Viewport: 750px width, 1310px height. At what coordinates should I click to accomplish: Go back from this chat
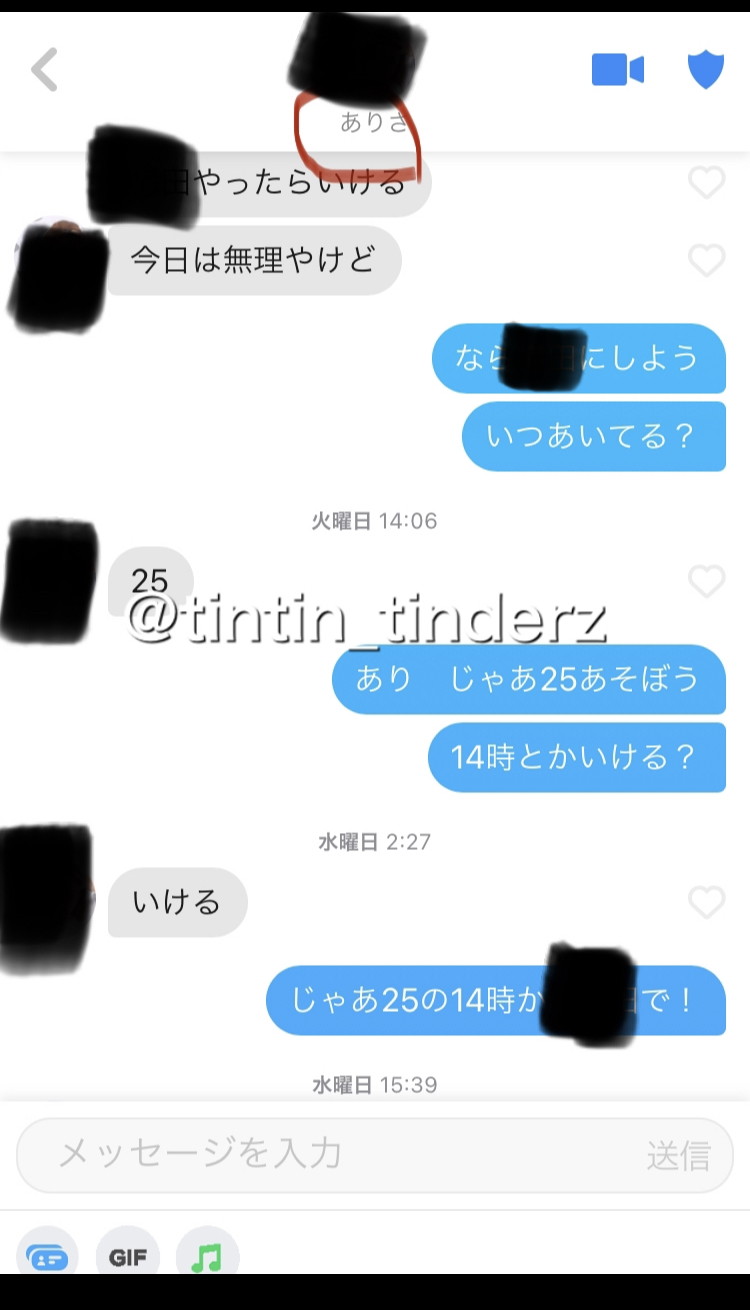tap(44, 70)
